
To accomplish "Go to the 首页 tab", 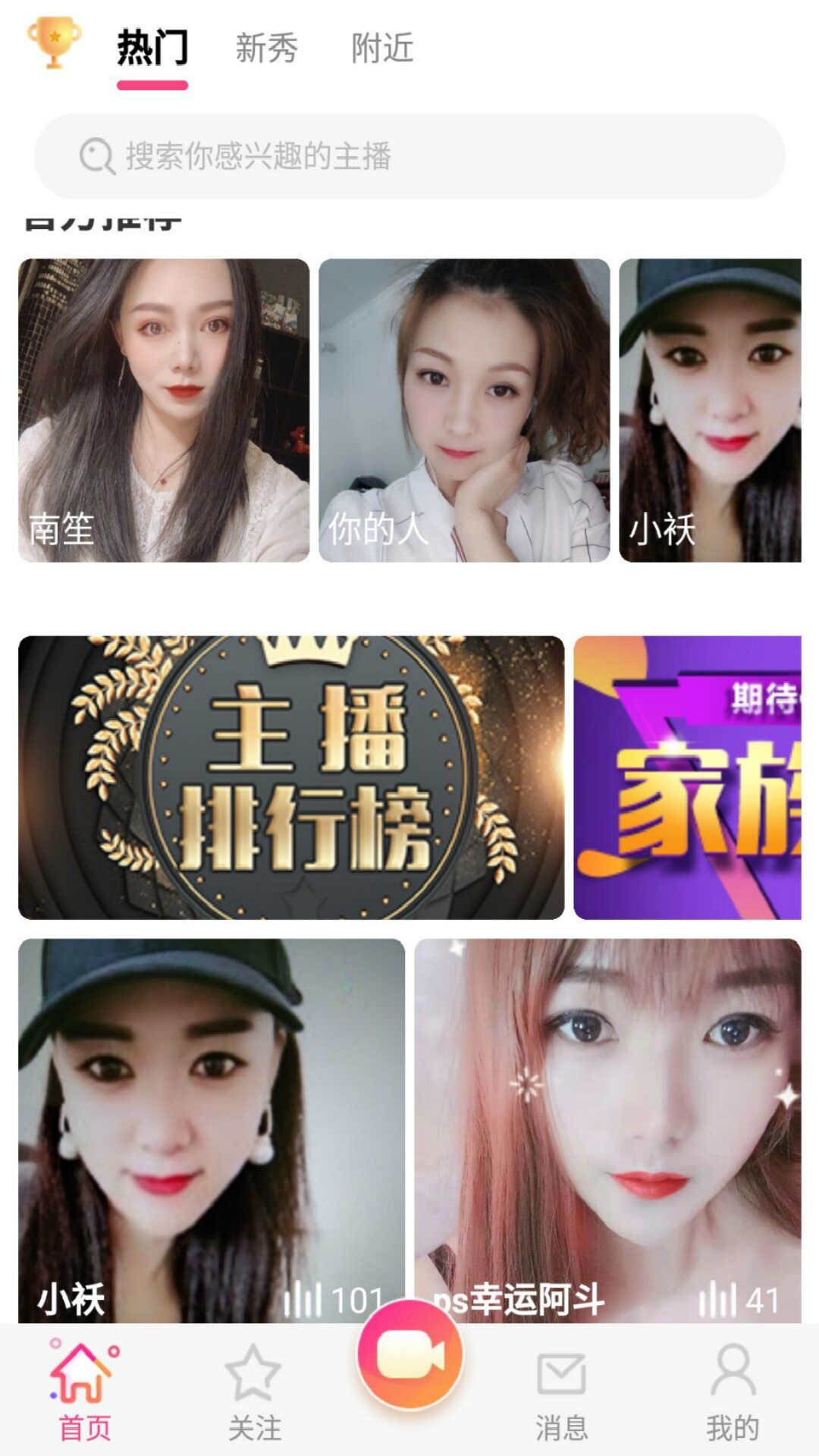I will 85,1392.
